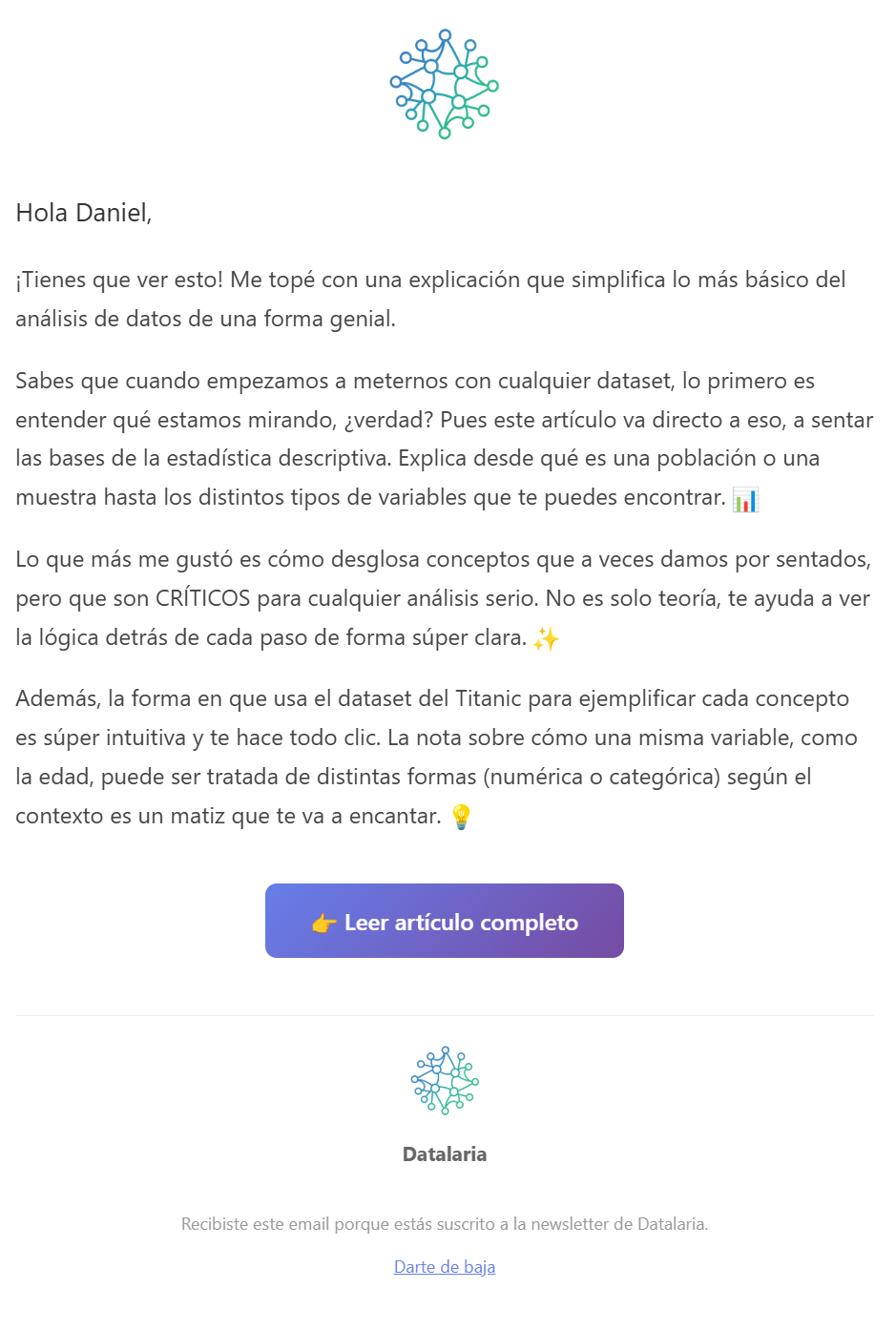The height and width of the screenshot is (1330, 896).
Task: Click the smaller Datalaria logo in the footer
Action: pyautogui.click(x=444, y=1079)
